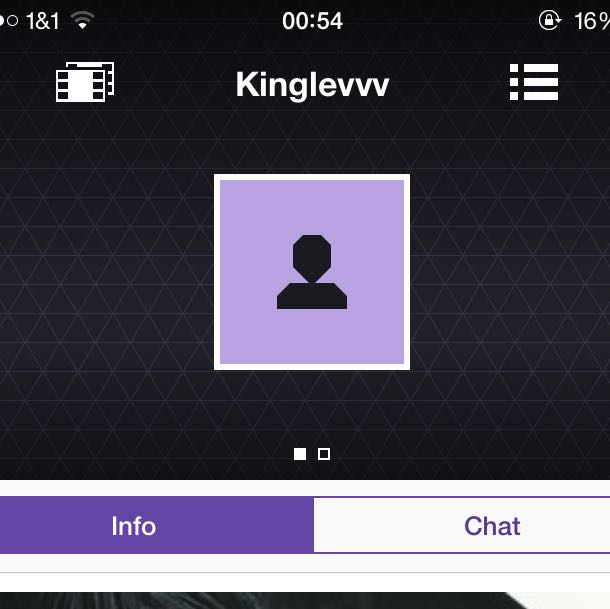Select the Info tab

point(134,526)
